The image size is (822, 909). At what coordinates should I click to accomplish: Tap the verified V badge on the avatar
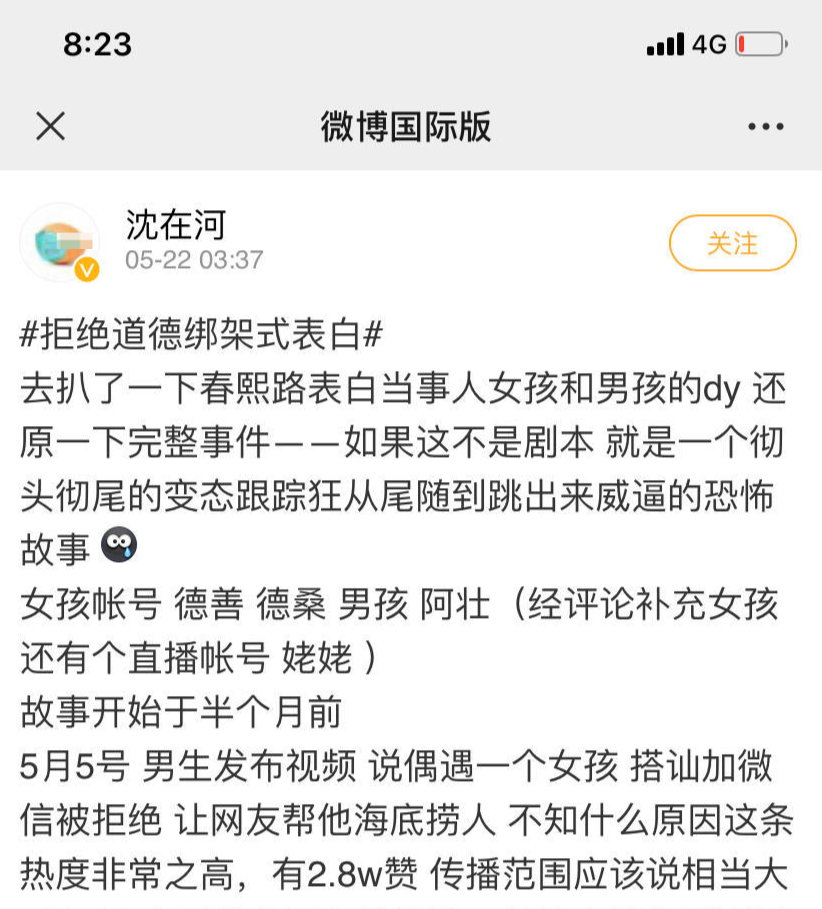click(88, 269)
